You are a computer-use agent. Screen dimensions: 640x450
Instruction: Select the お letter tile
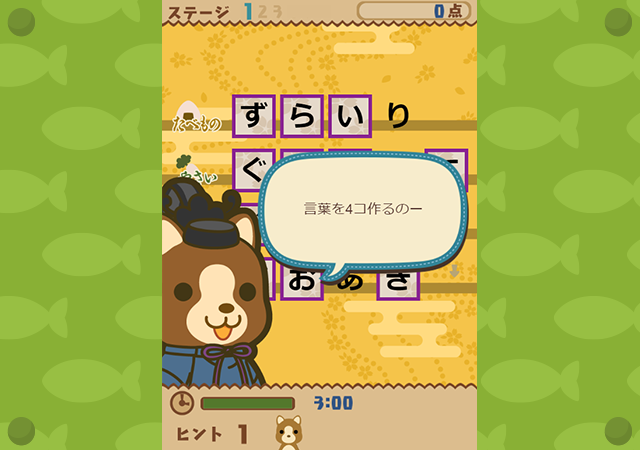(301, 282)
